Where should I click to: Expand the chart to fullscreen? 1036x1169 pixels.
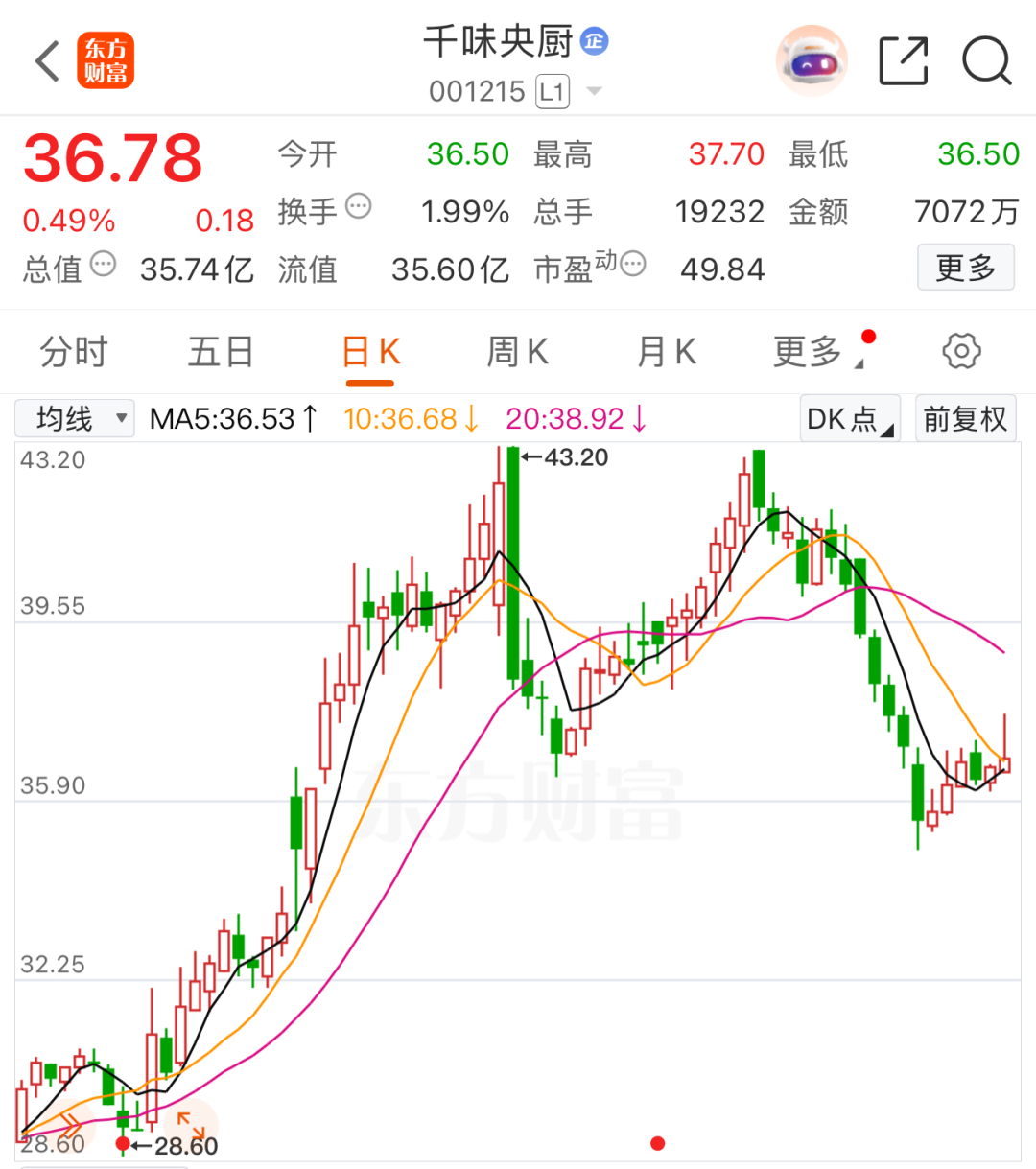coord(191,1123)
